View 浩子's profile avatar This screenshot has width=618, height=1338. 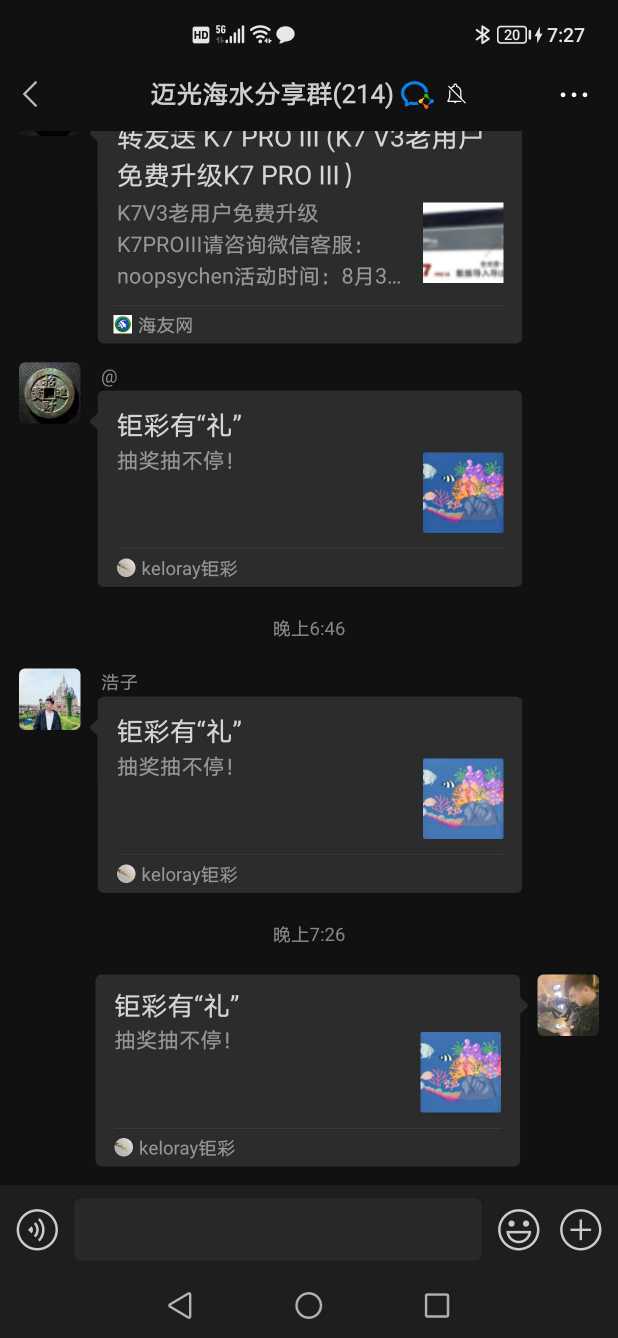(x=50, y=699)
